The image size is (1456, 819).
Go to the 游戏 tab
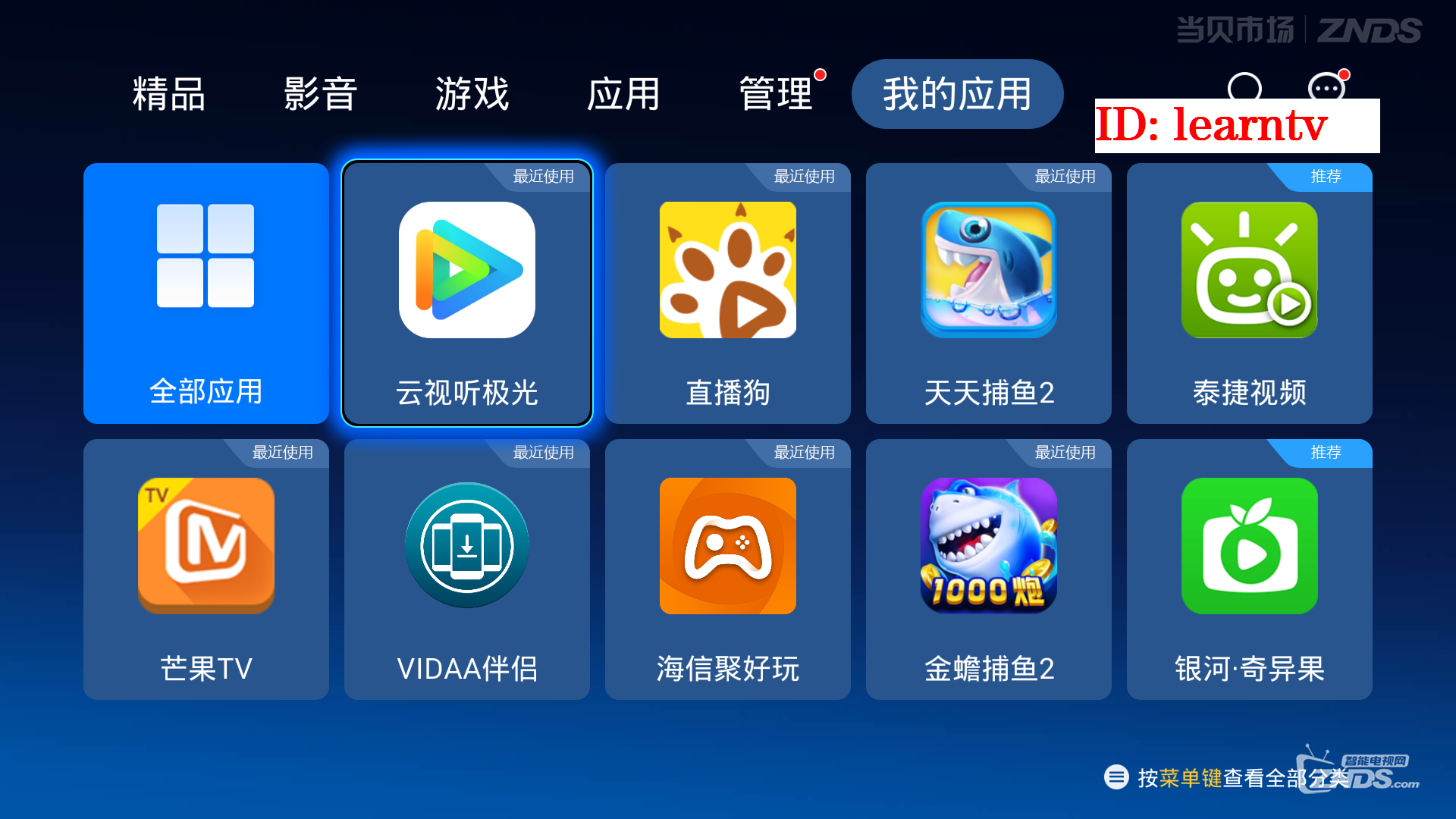click(472, 94)
